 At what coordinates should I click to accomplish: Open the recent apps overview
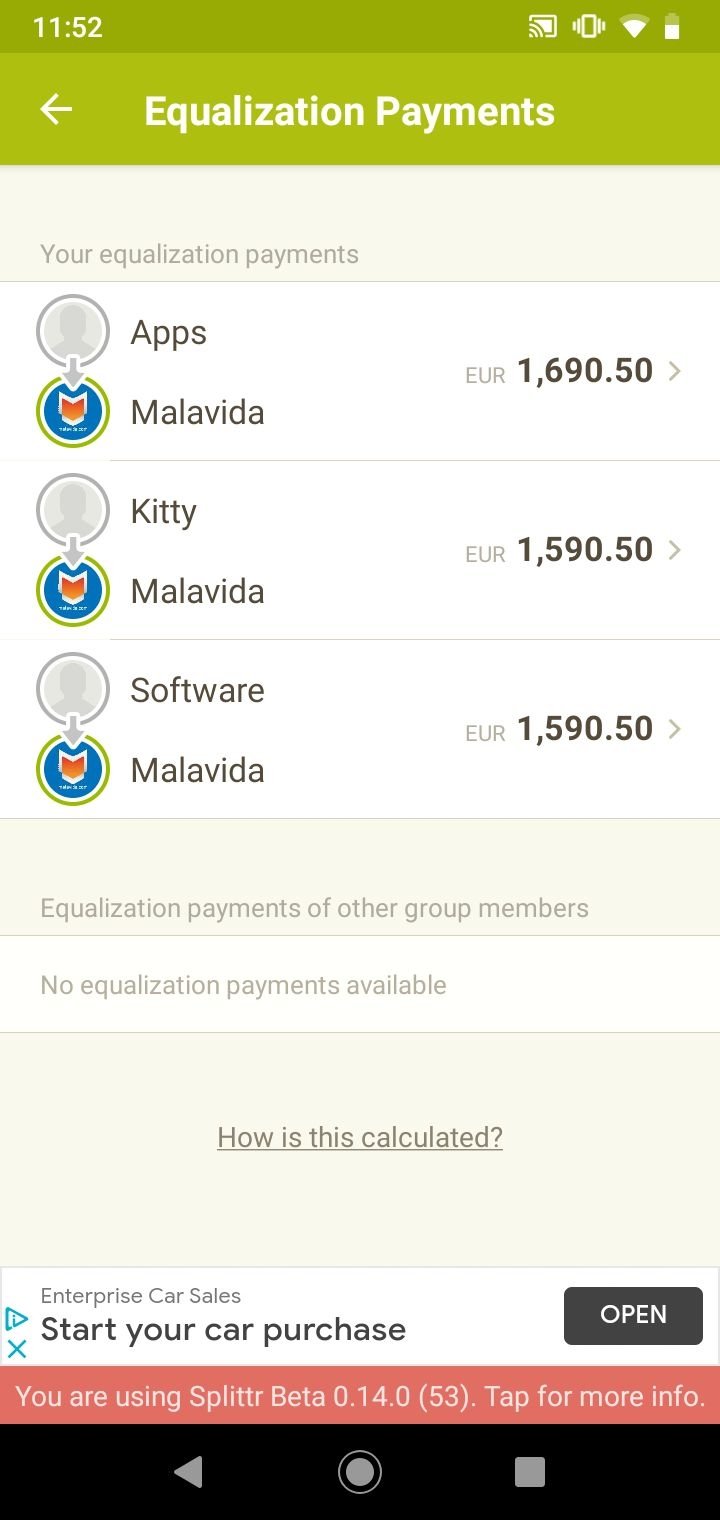[530, 1471]
